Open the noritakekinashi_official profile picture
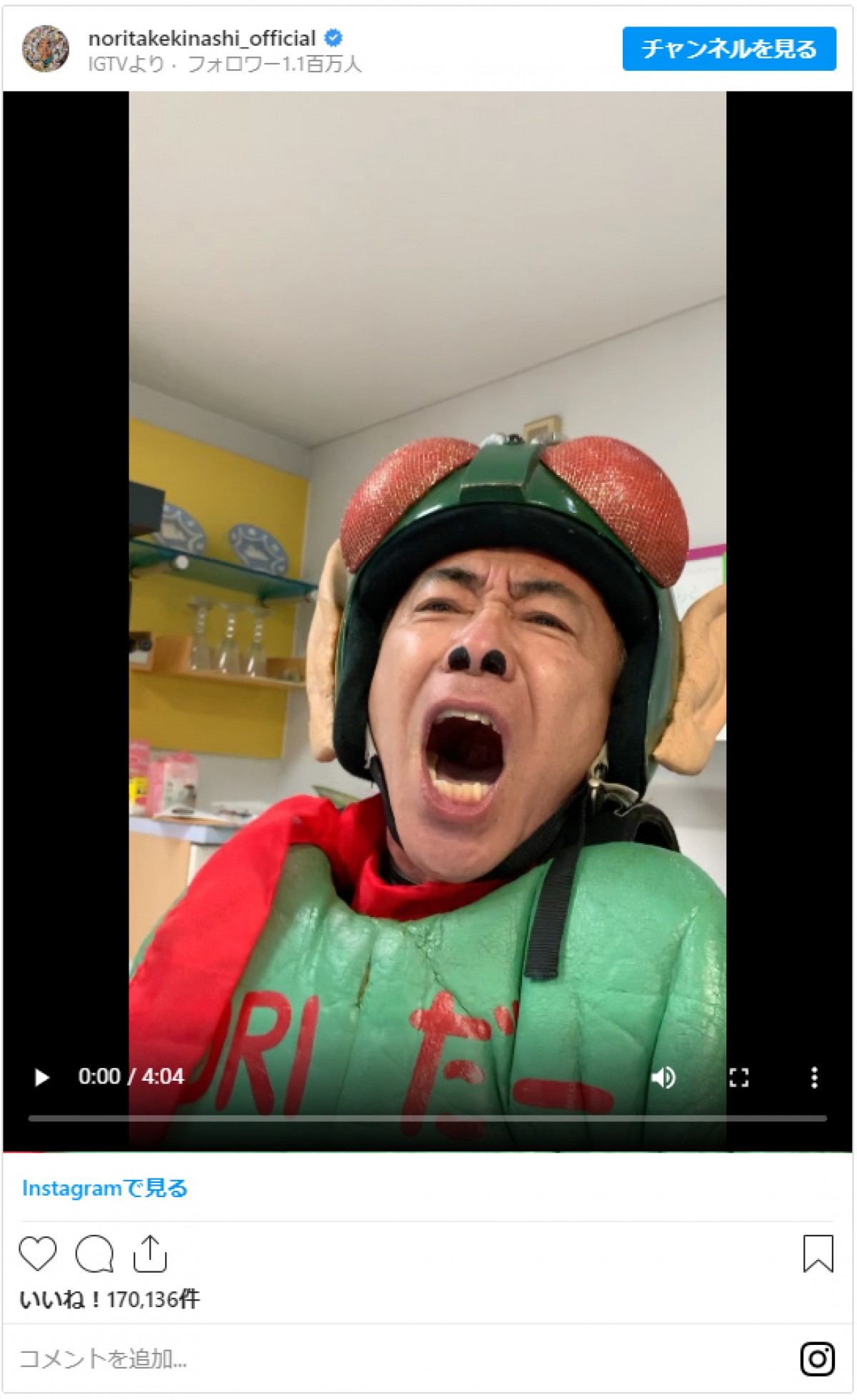The image size is (857, 1400). coord(46,49)
